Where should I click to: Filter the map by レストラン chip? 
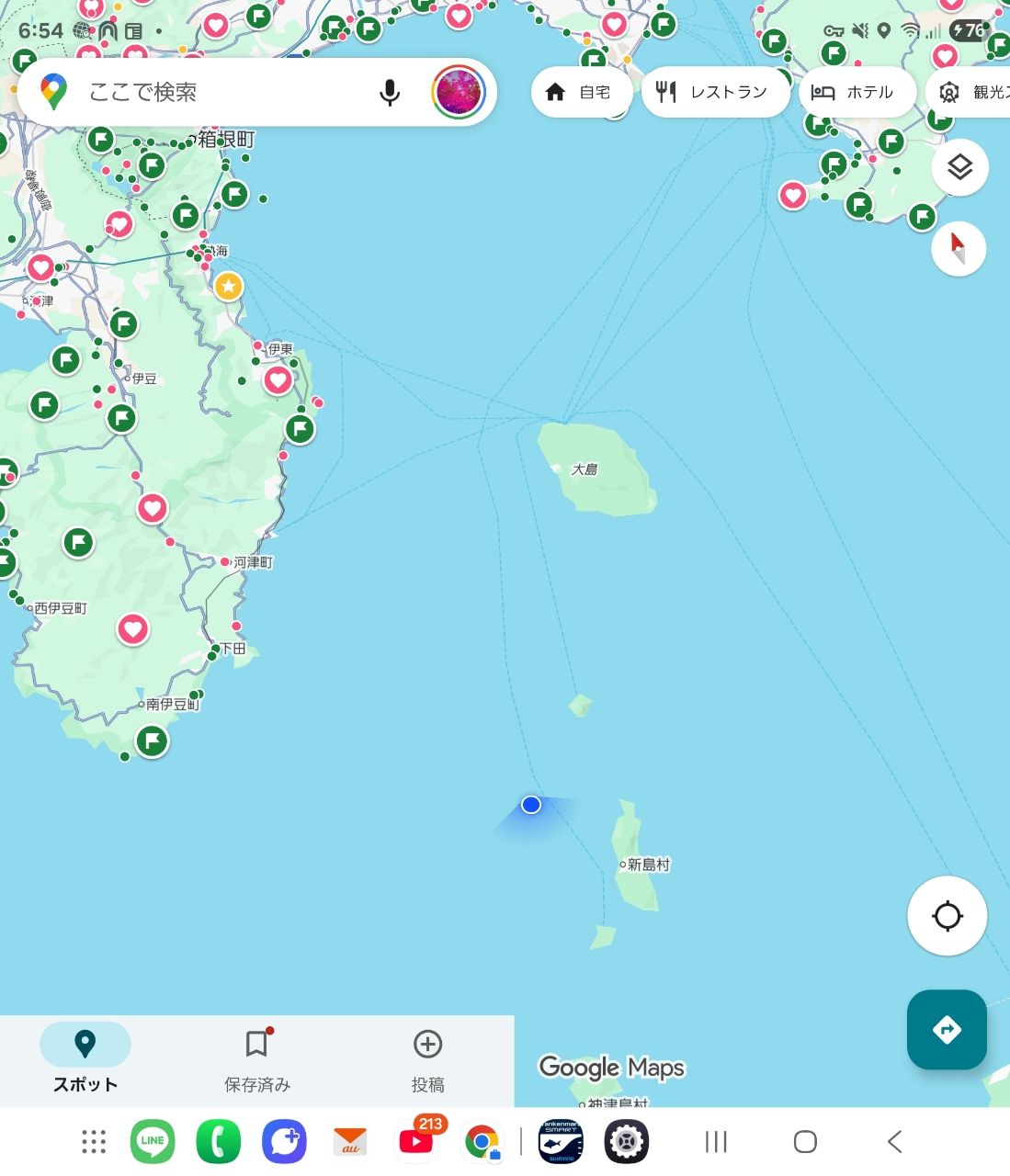click(x=715, y=92)
